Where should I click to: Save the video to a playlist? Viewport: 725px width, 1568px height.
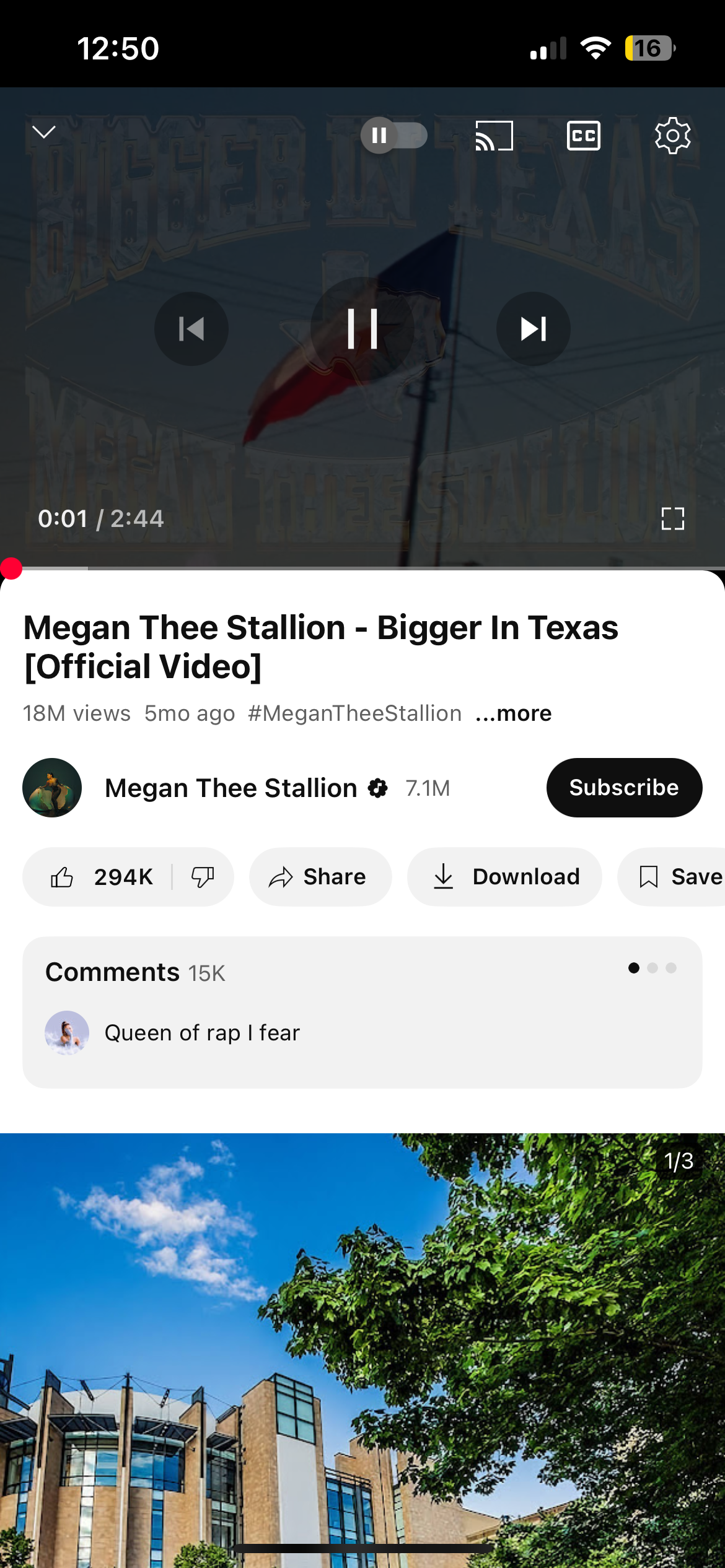(x=671, y=877)
